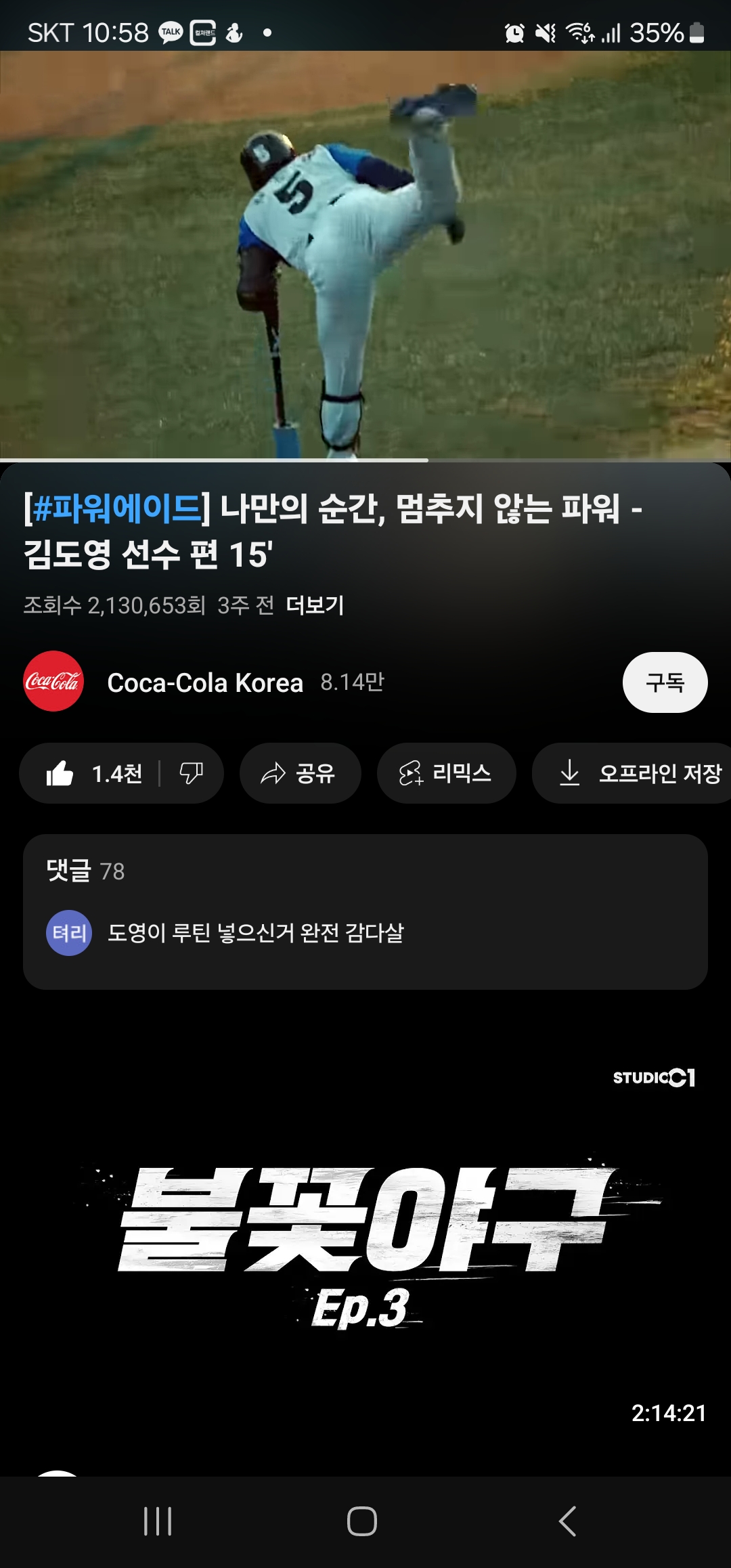This screenshot has width=731, height=1568.
Task: Go back using the system back button
Action: 567,1521
